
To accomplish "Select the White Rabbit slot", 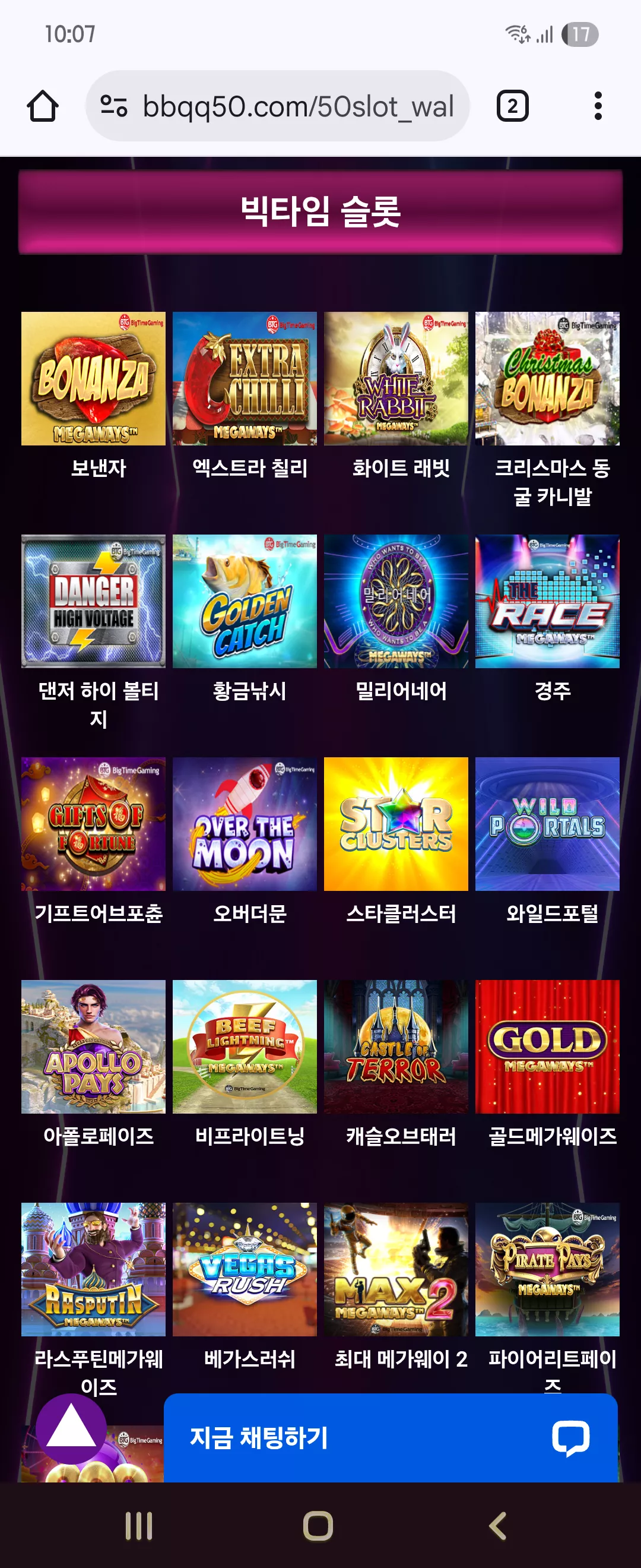I will click(396, 378).
